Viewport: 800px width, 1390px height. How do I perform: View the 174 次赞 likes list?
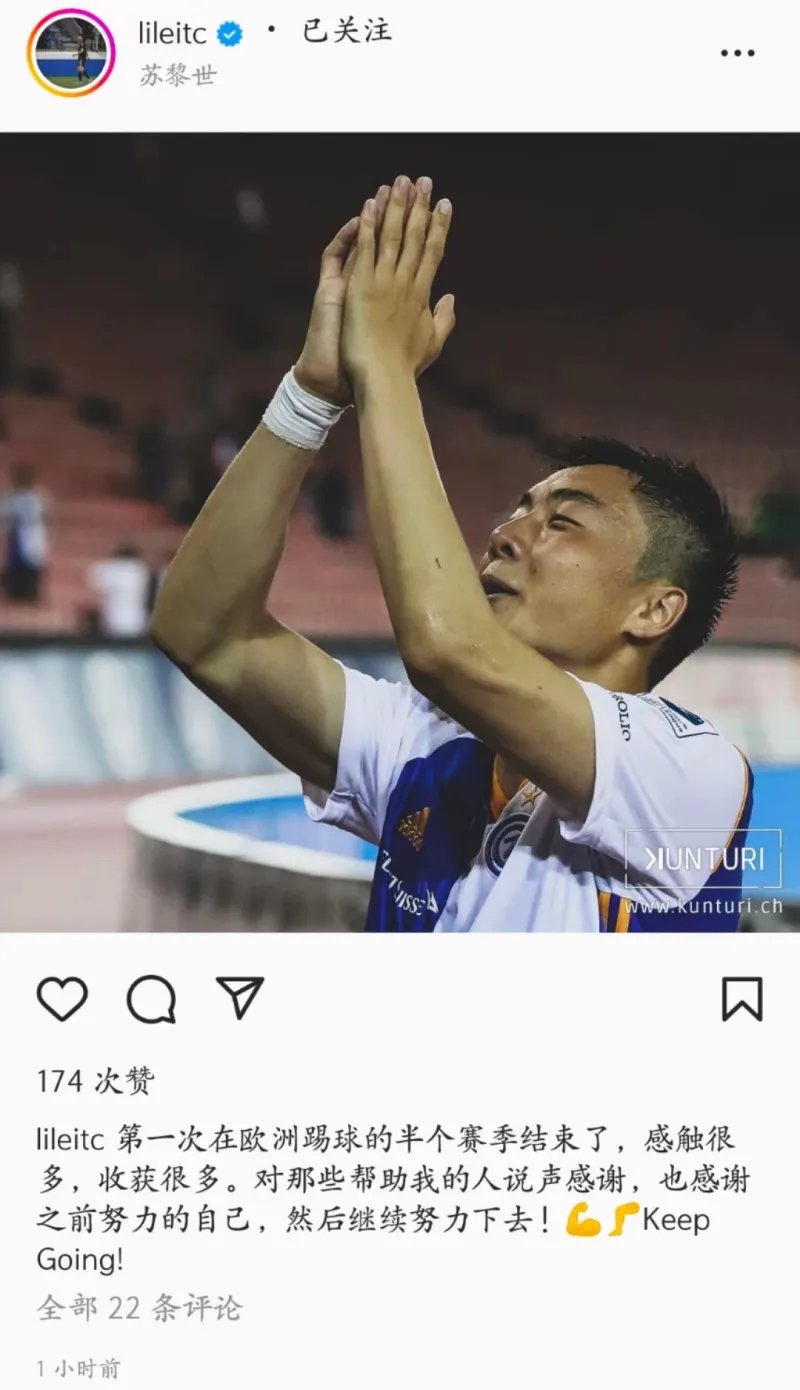pos(96,1081)
